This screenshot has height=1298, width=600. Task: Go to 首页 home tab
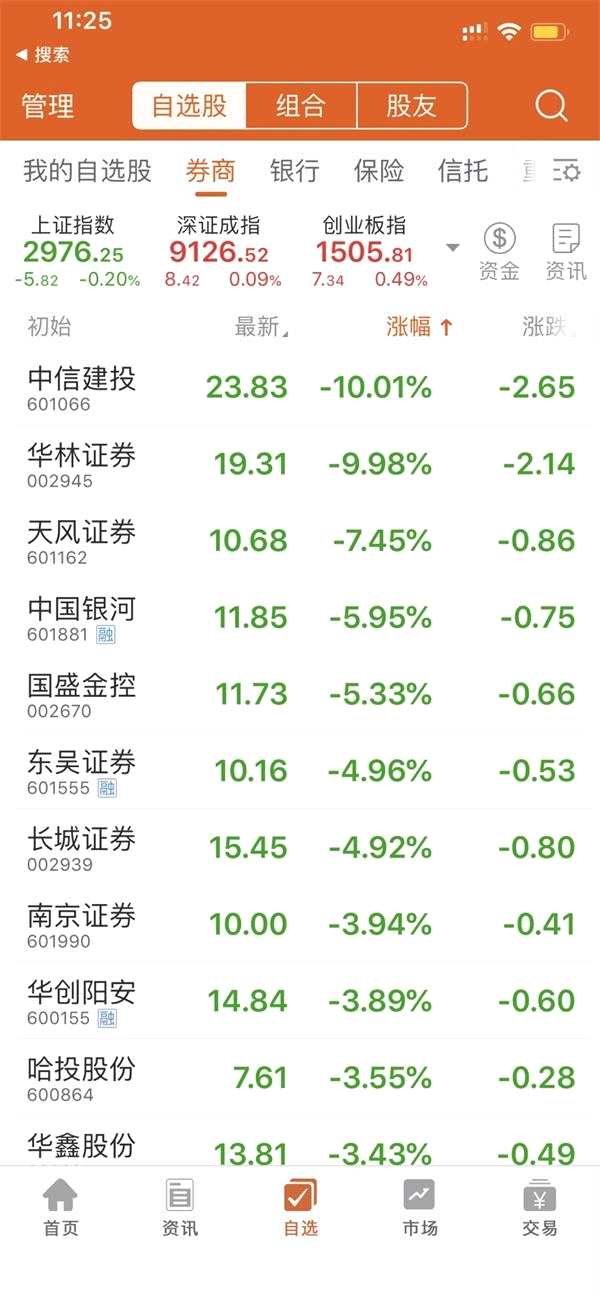click(x=60, y=1208)
